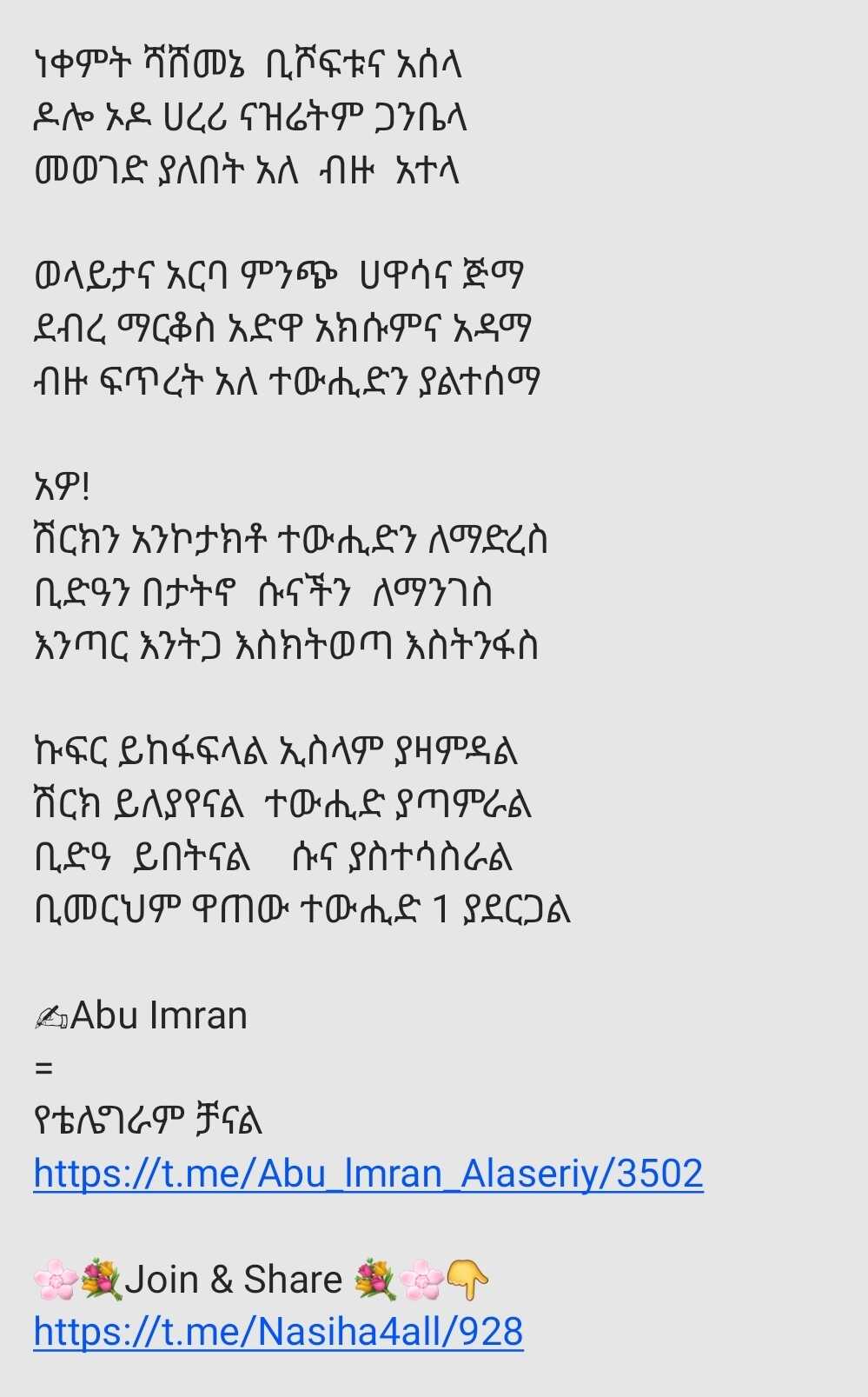Open the Nasiha4all Telegram link
The height and width of the screenshot is (1397, 868).
[278, 1332]
